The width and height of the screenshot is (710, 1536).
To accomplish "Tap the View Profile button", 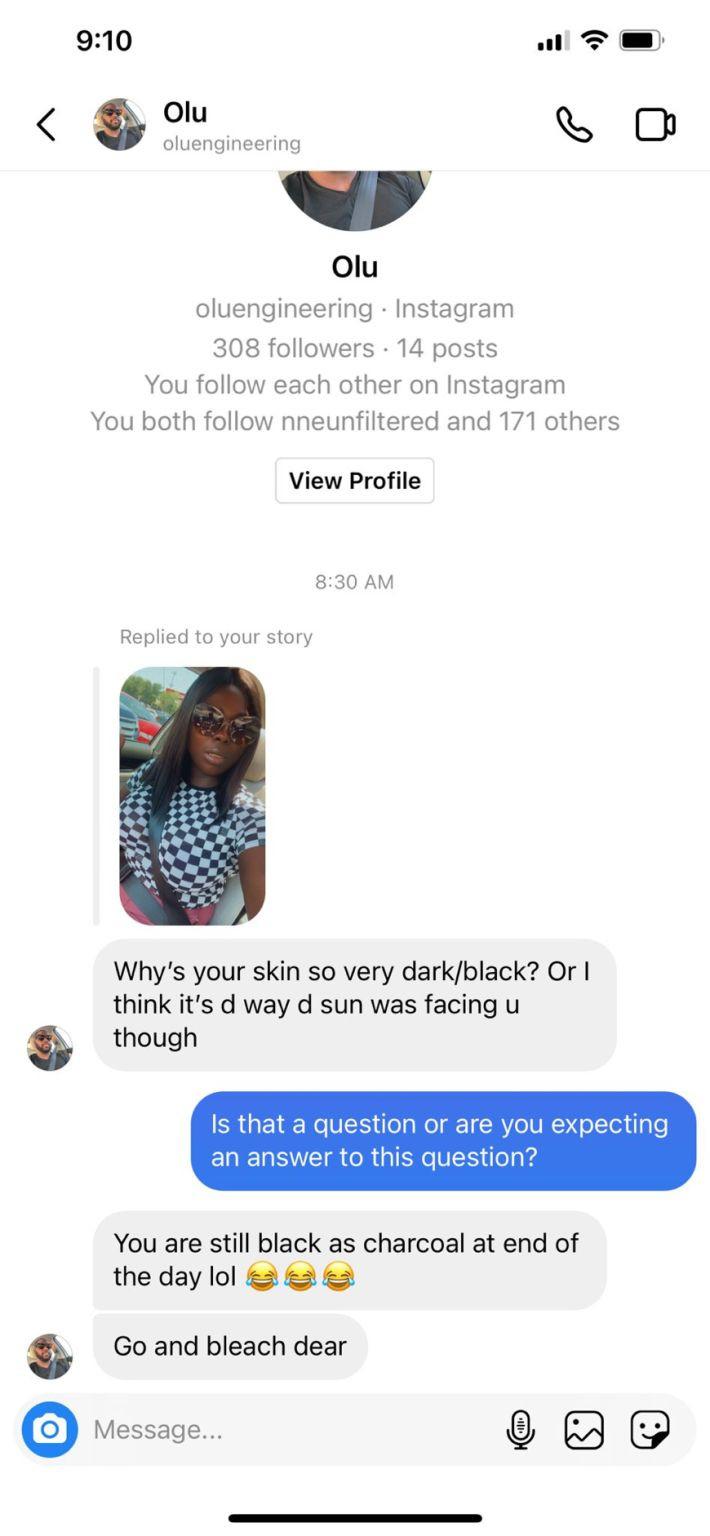I will [355, 481].
